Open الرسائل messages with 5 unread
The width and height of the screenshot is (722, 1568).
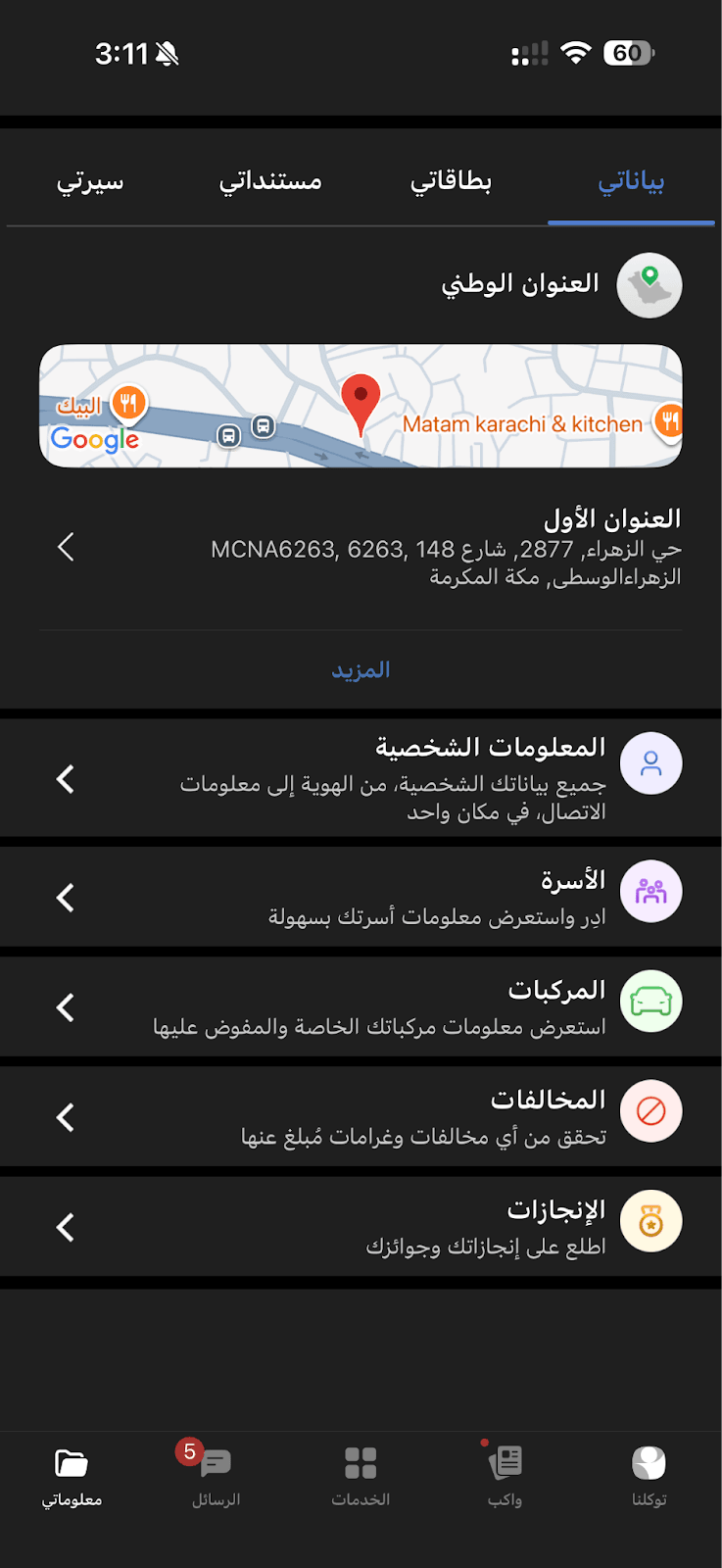[x=216, y=1475]
